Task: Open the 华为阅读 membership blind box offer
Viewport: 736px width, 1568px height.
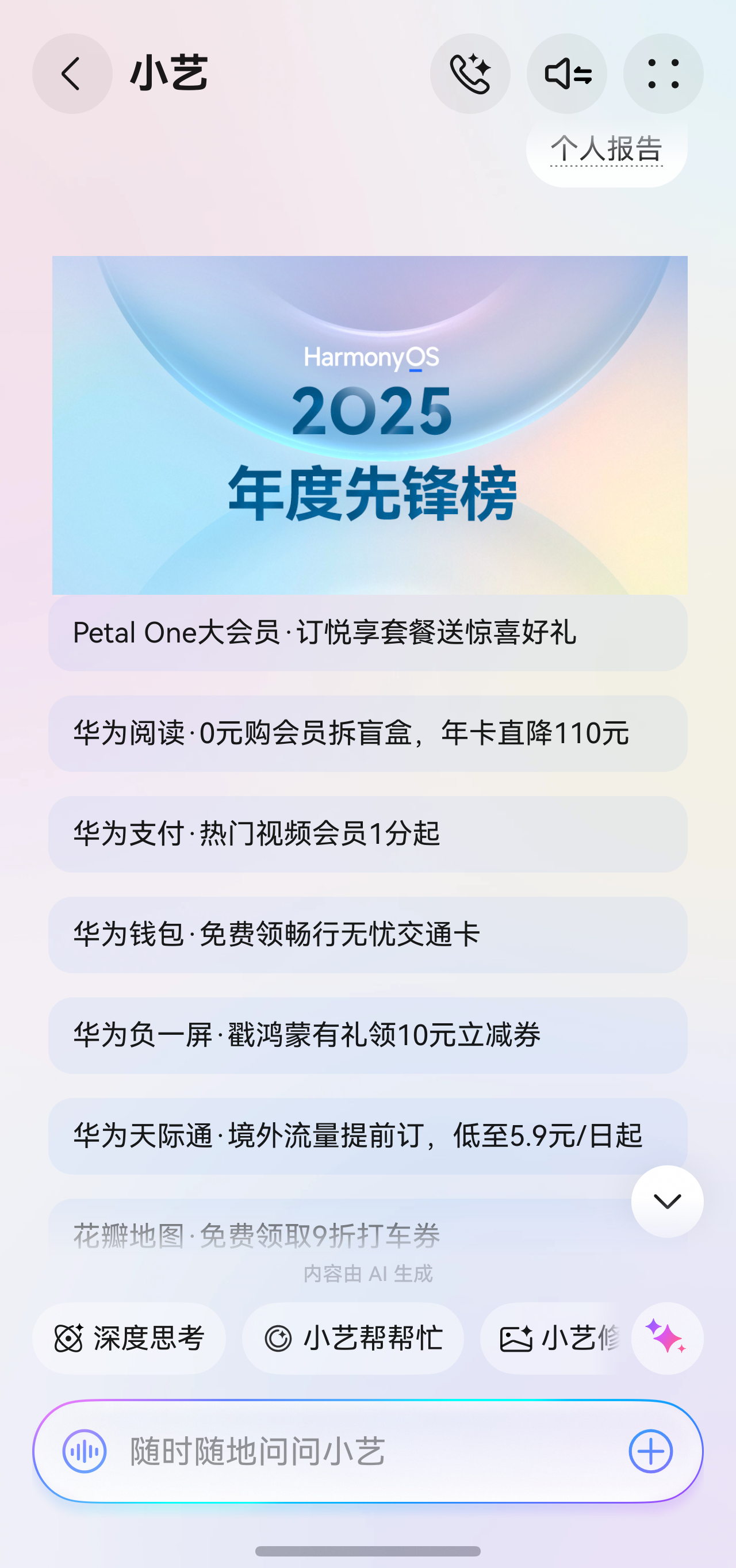Action: point(367,733)
